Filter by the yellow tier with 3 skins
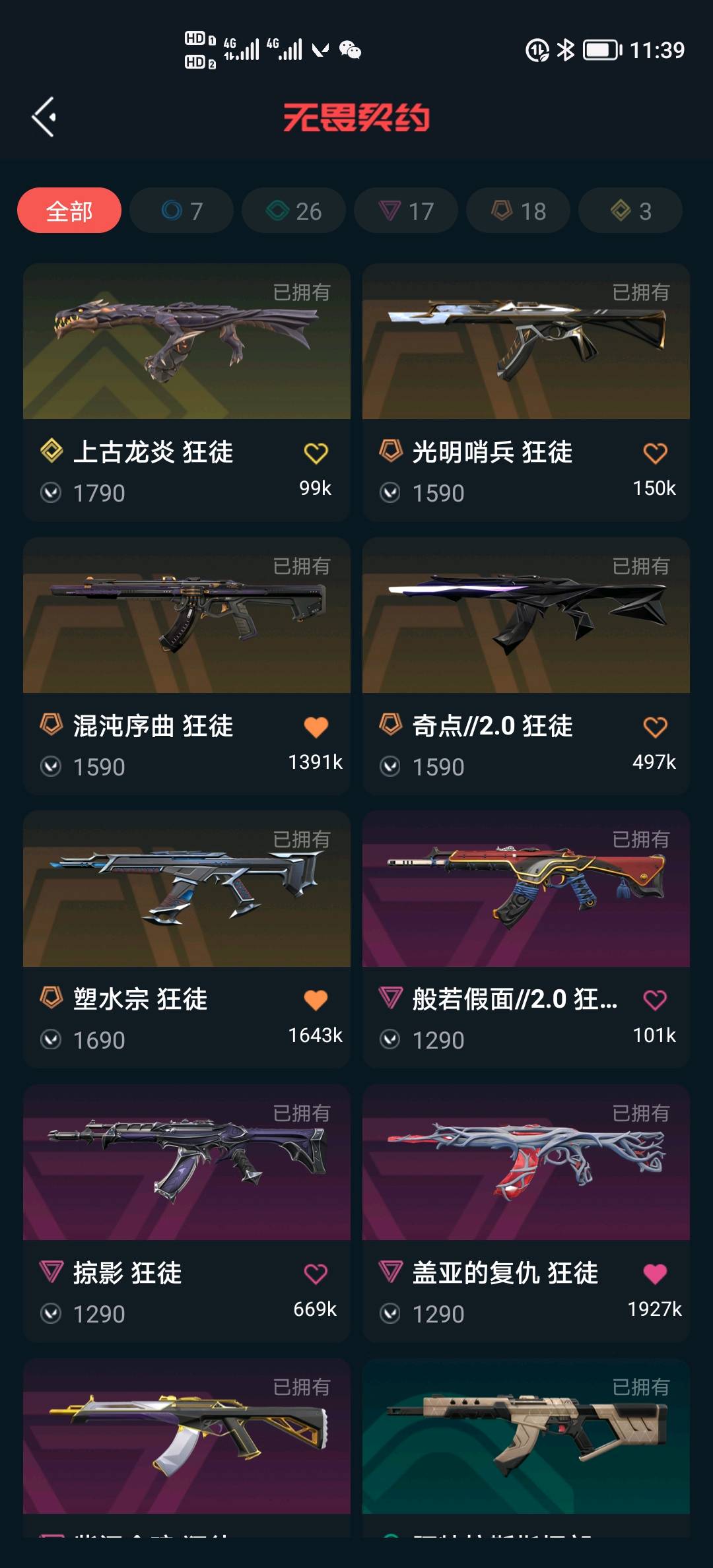The image size is (713, 1568). coord(630,211)
